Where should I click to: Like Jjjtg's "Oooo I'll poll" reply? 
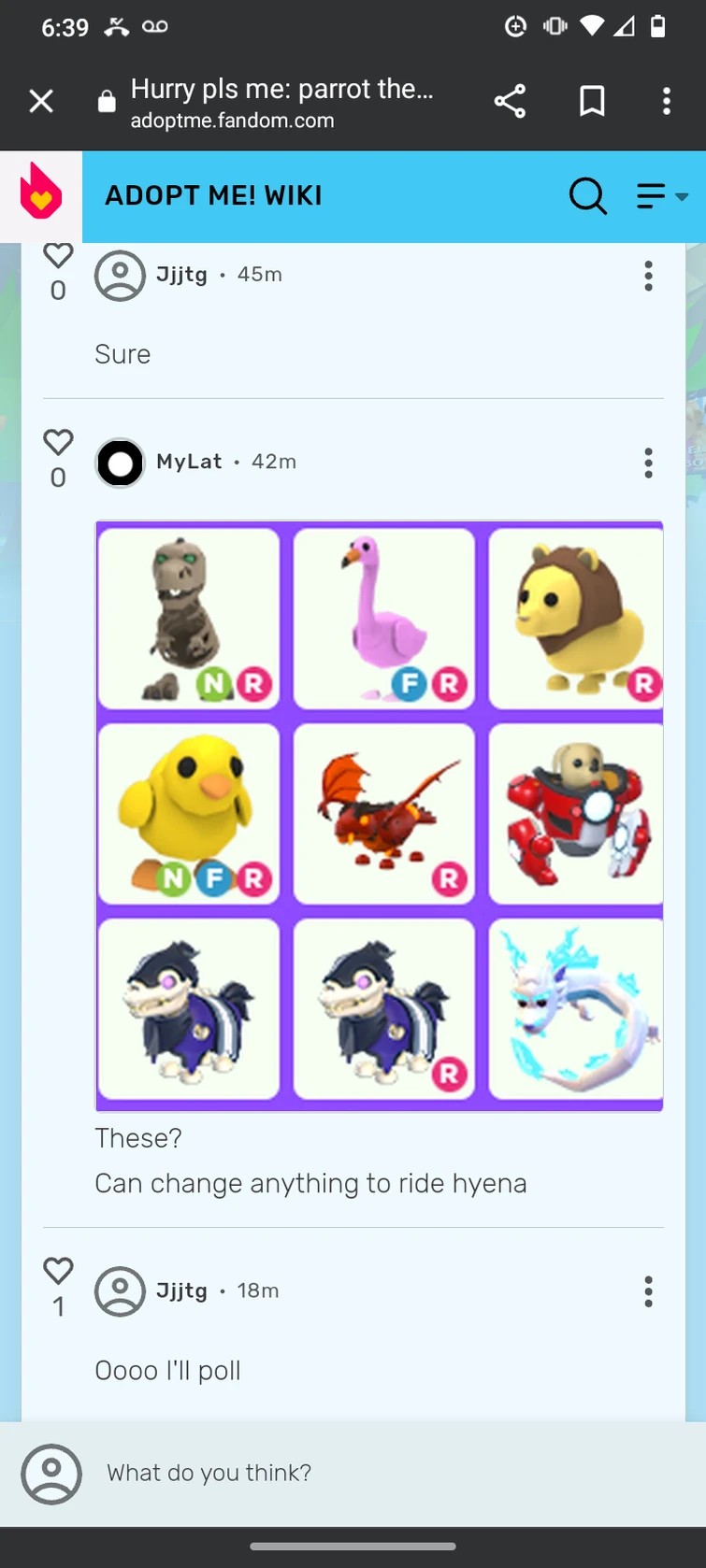[x=58, y=1271]
